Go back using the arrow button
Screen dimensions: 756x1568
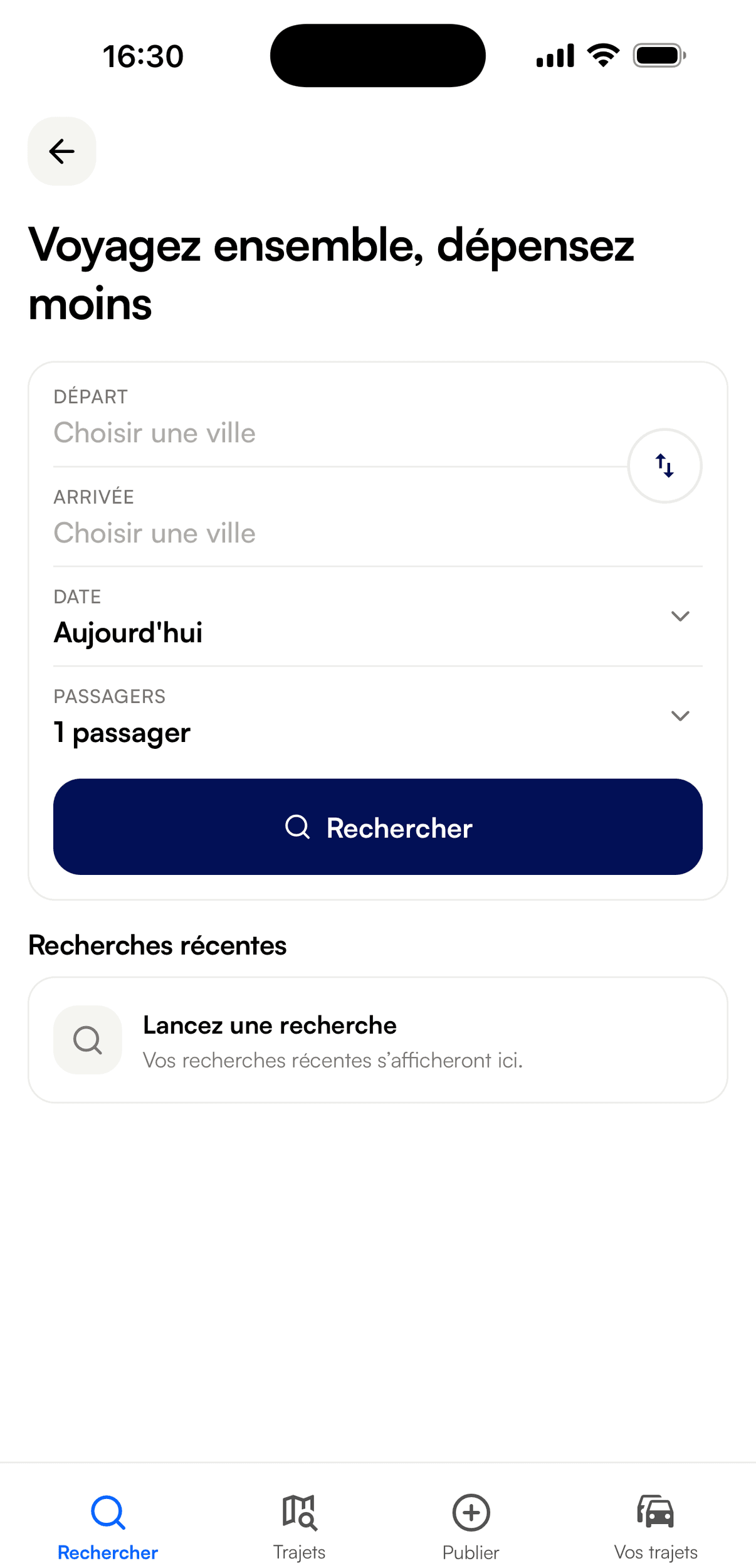61,151
